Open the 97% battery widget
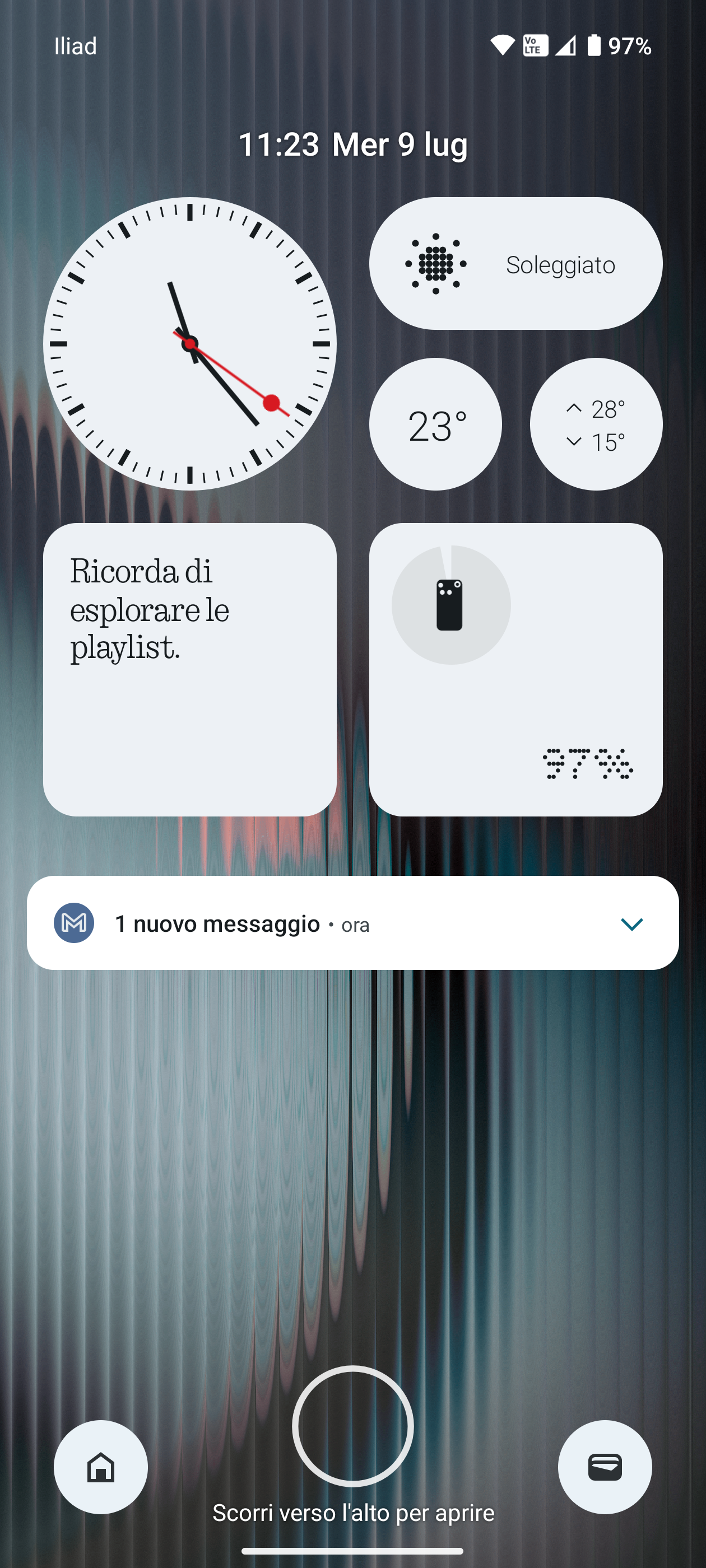Image resolution: width=706 pixels, height=1568 pixels. (515, 669)
